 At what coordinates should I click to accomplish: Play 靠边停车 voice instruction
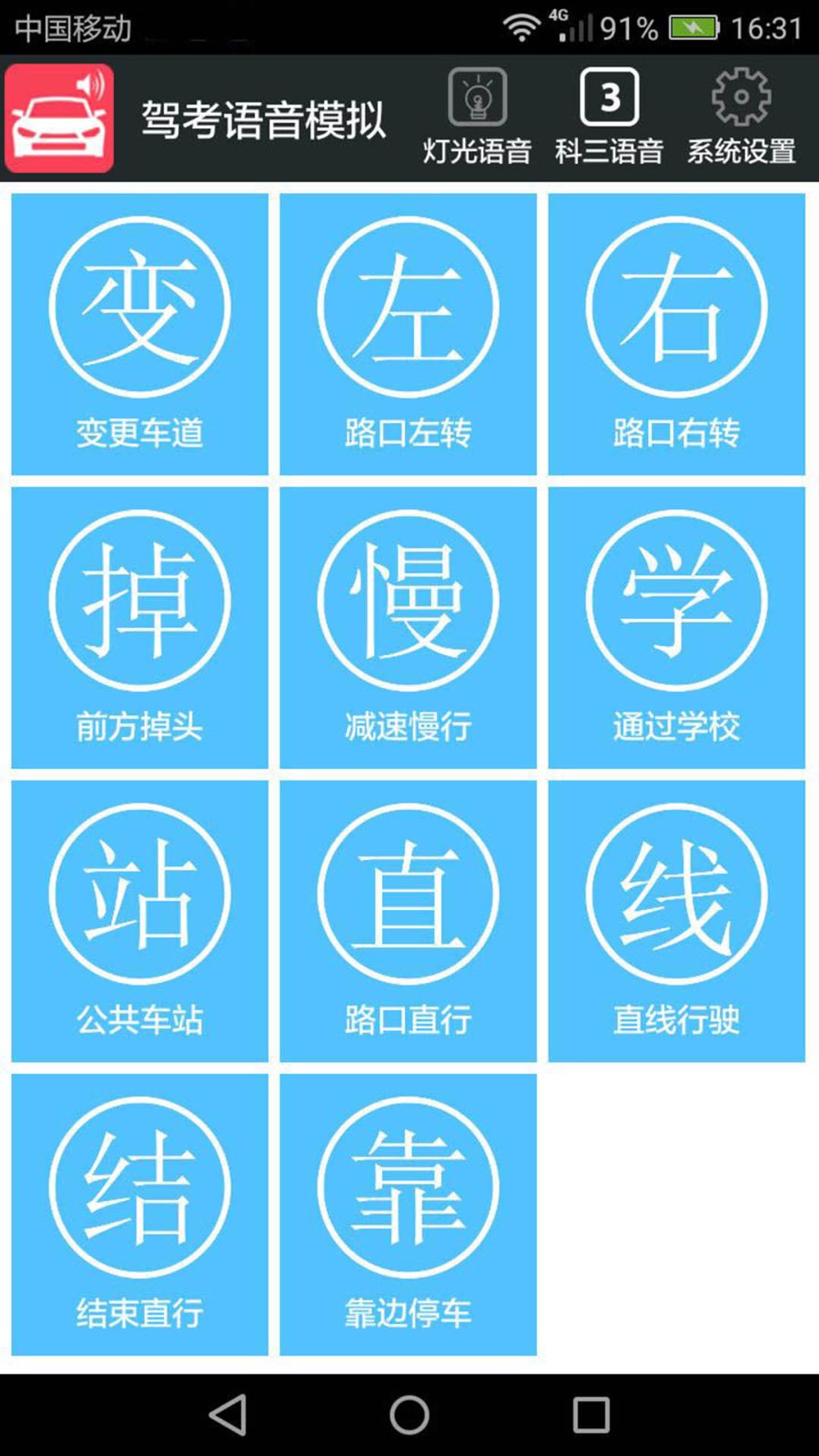408,1215
